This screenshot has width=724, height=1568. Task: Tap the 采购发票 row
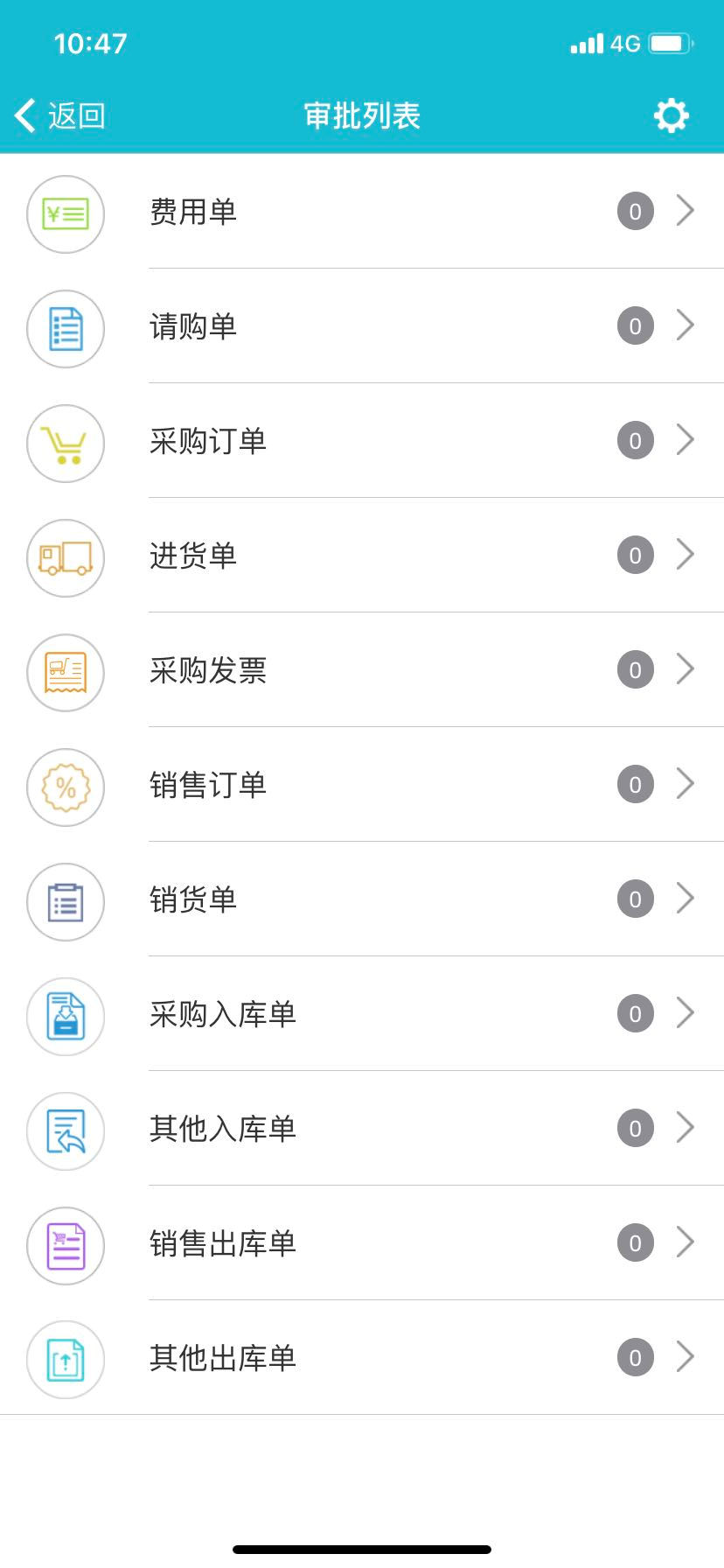[x=362, y=670]
